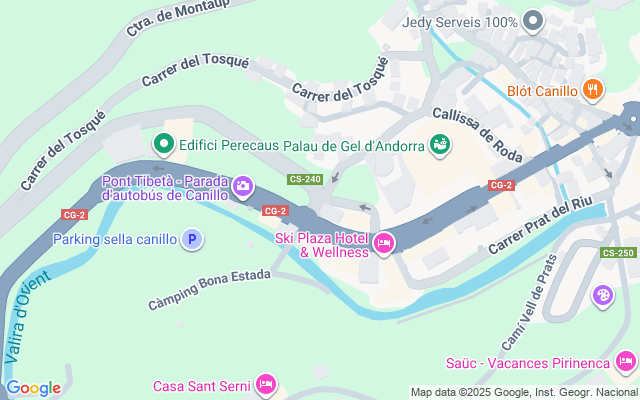Open the Casa Sant Serni lodging pin

pos(265,384)
